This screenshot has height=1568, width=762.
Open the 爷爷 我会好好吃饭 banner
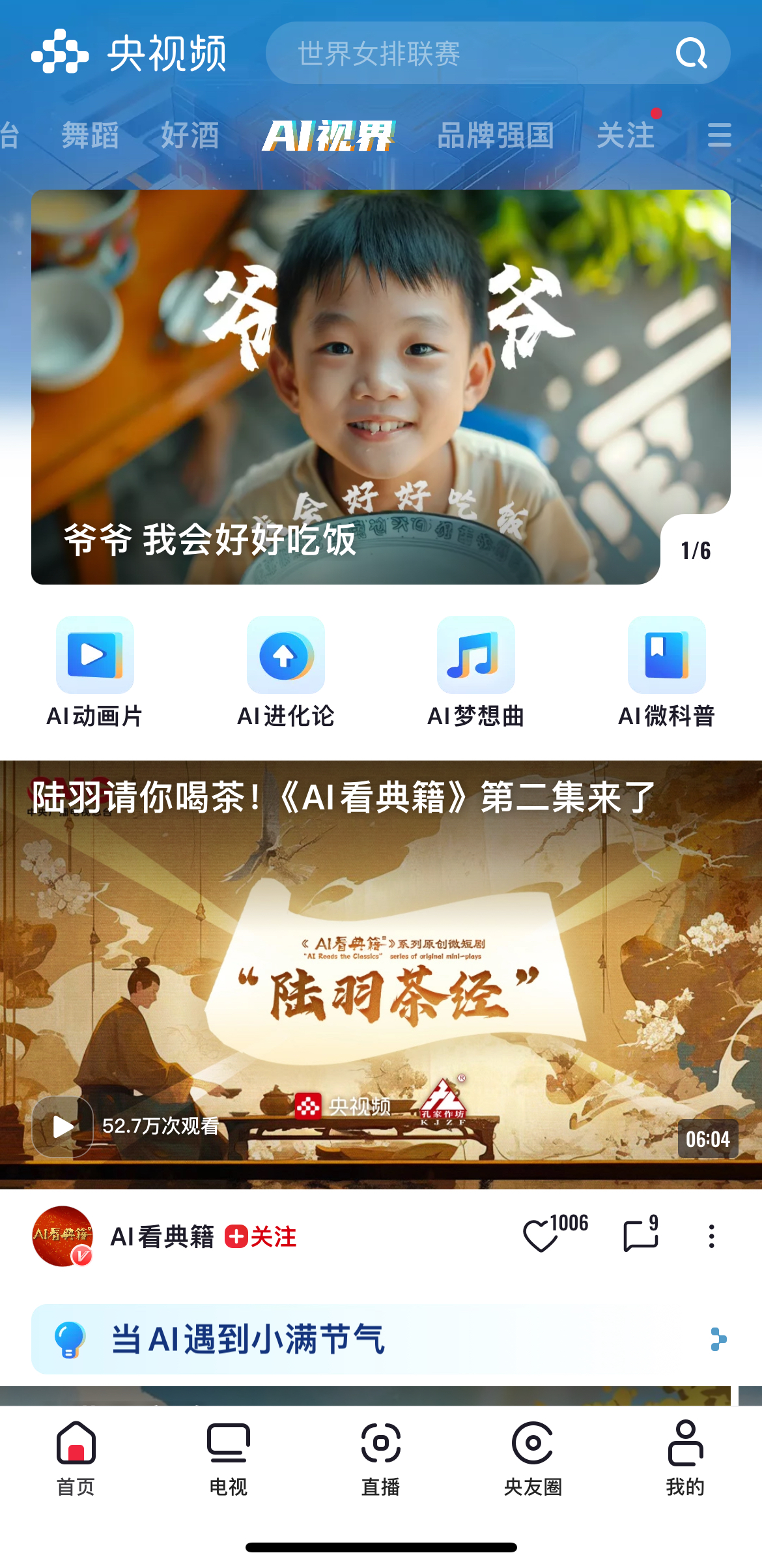click(380, 387)
